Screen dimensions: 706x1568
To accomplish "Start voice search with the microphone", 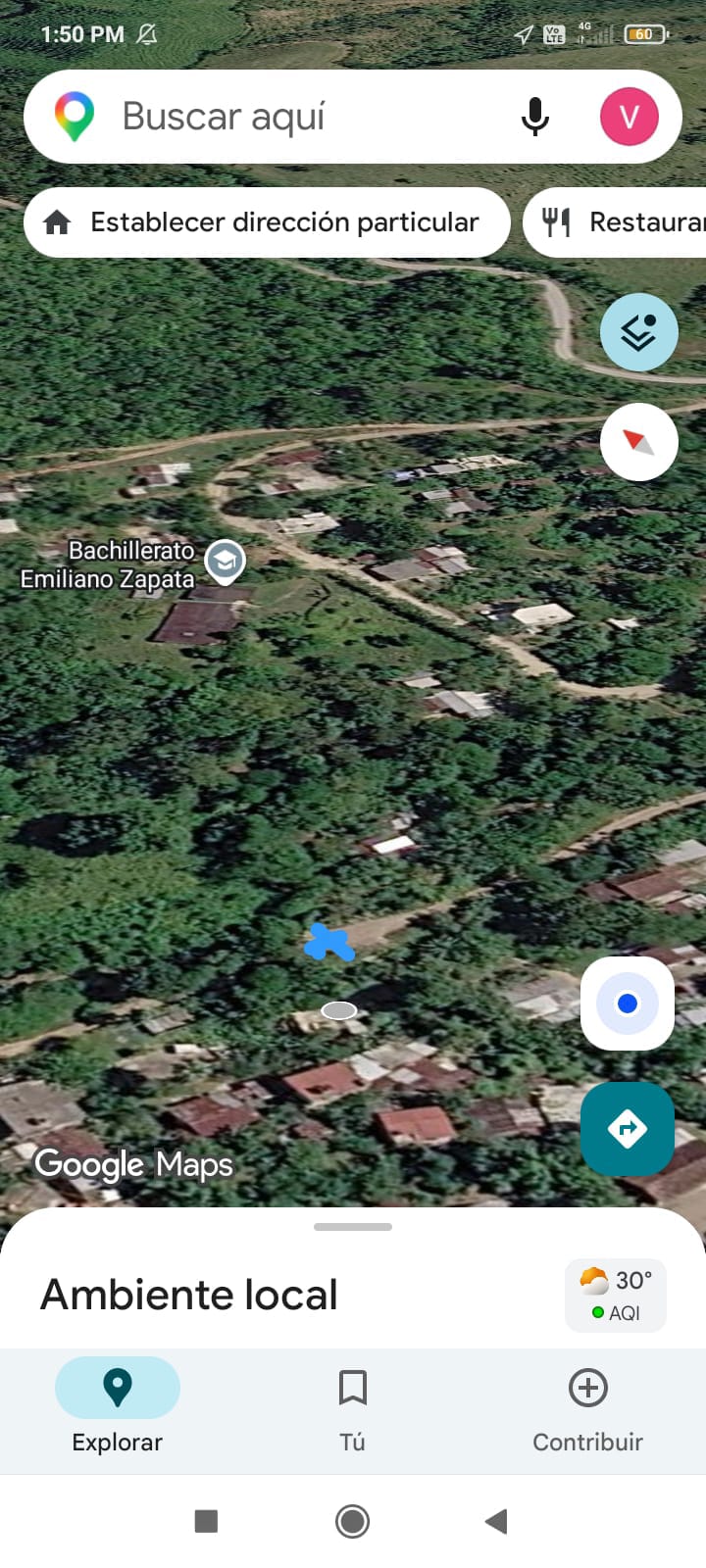I will pos(534,117).
